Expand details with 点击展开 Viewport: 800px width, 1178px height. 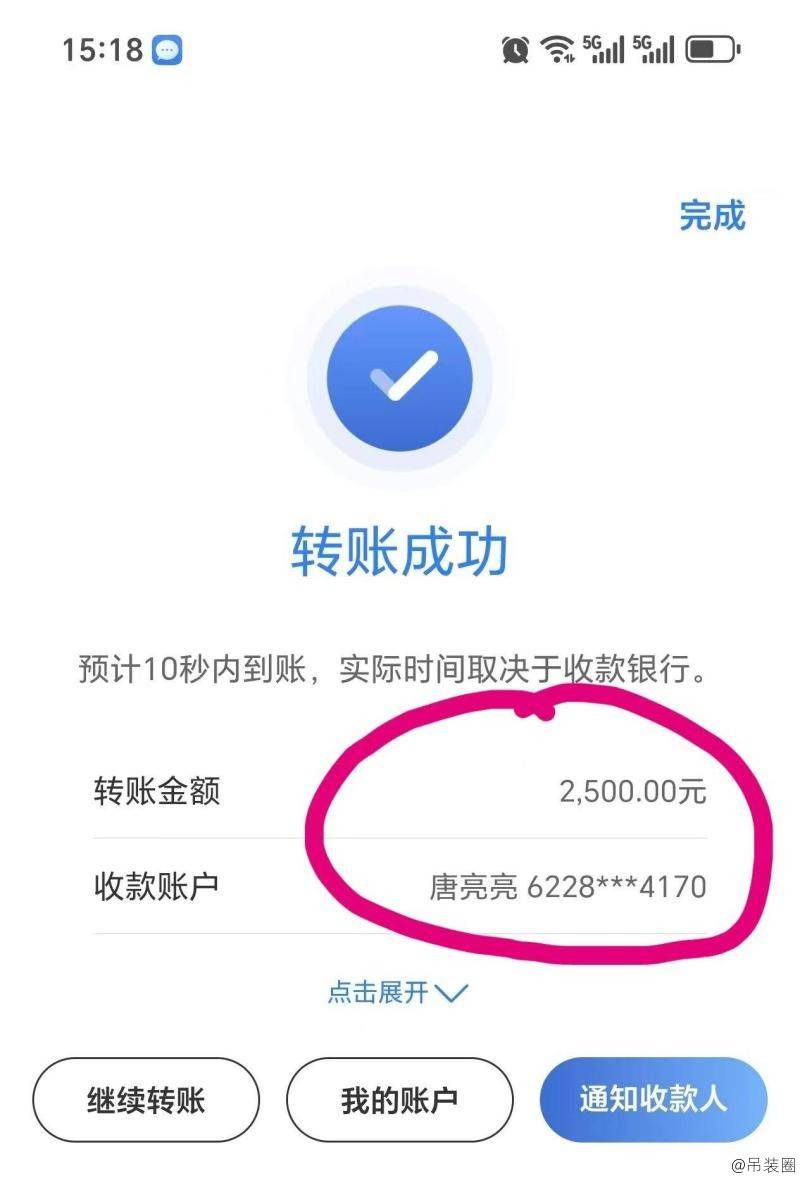pyautogui.click(x=397, y=992)
